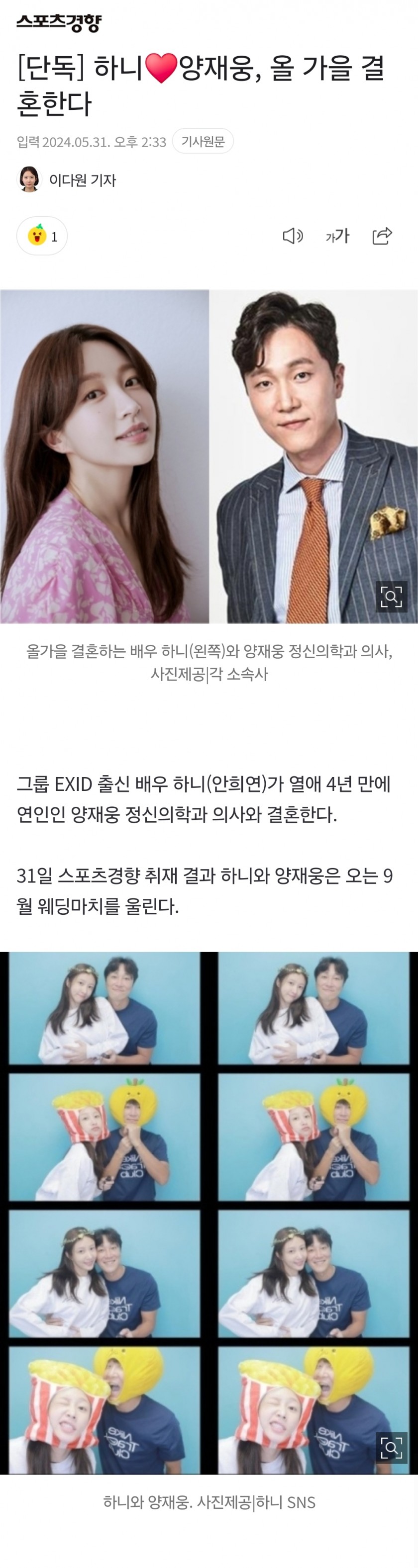The height and width of the screenshot is (1568, 418).
Task: Tap the emoji reaction button
Action: point(42,236)
